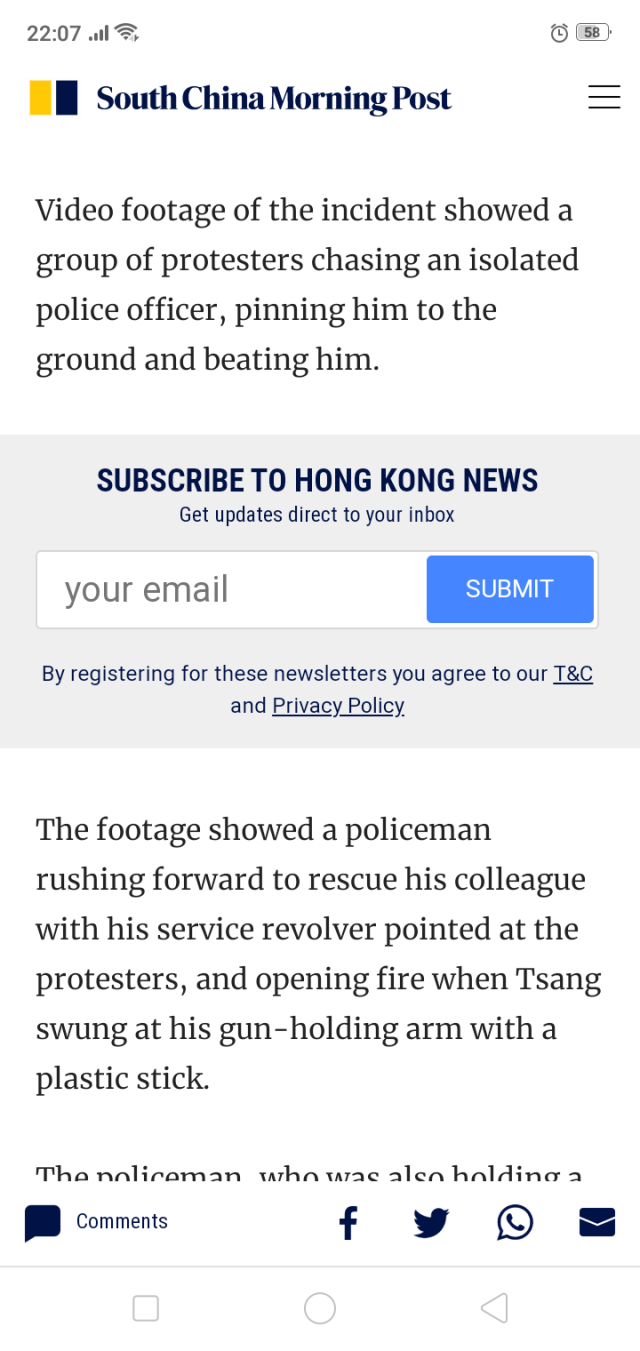Submit the newsletter subscription

(510, 589)
